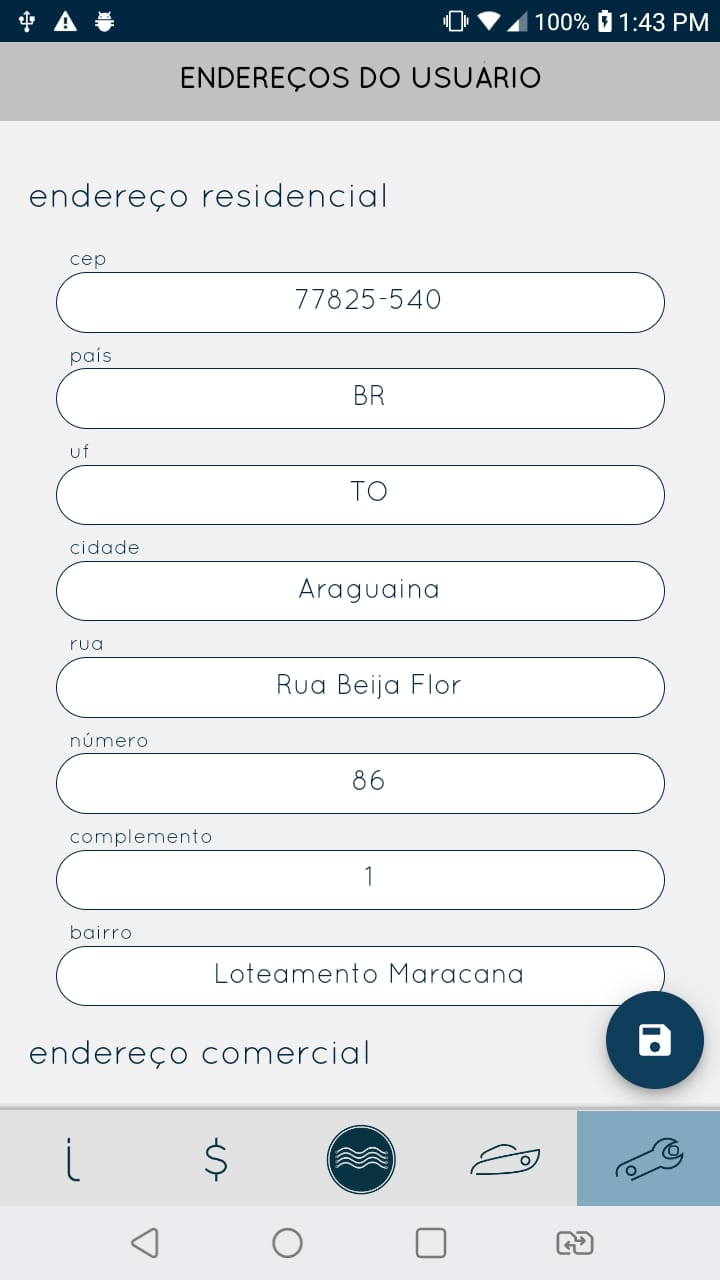
Task: Tap the home circle navigation button
Action: [287, 1243]
